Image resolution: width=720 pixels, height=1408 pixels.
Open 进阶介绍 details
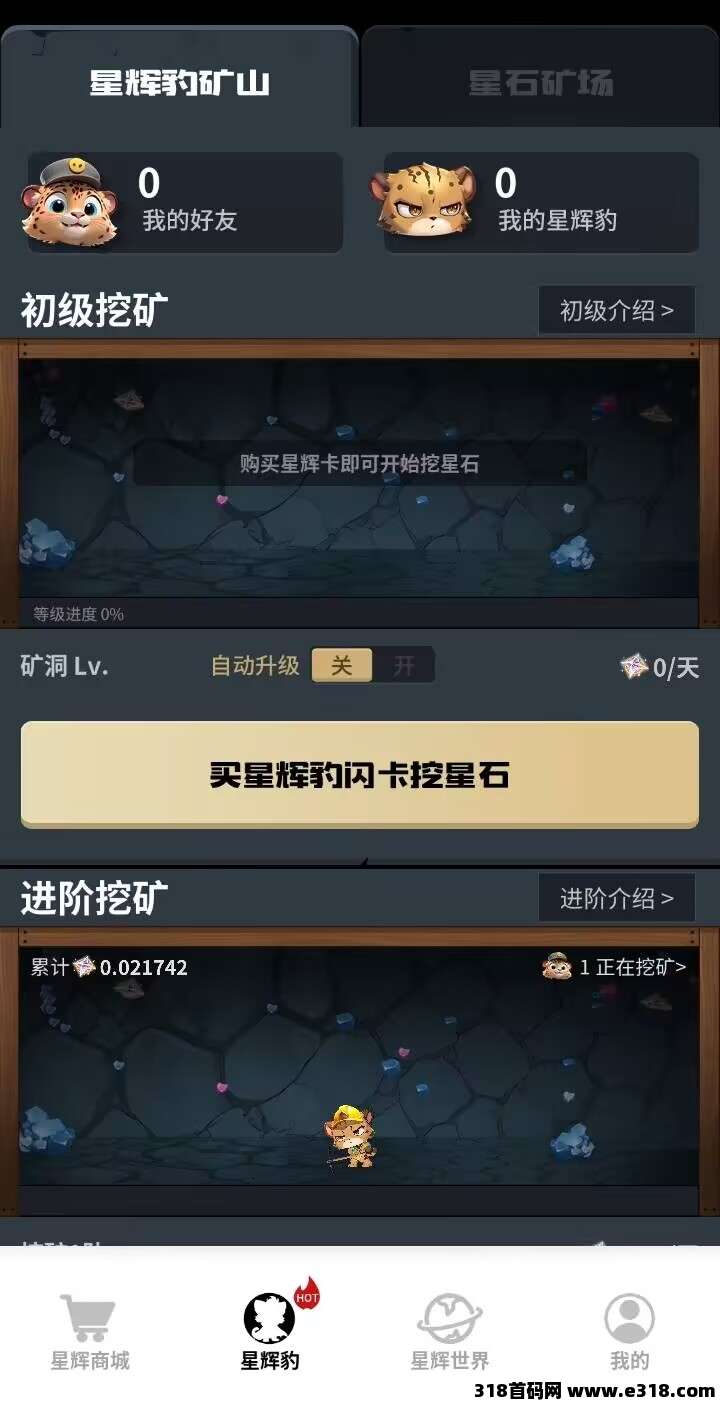point(616,898)
